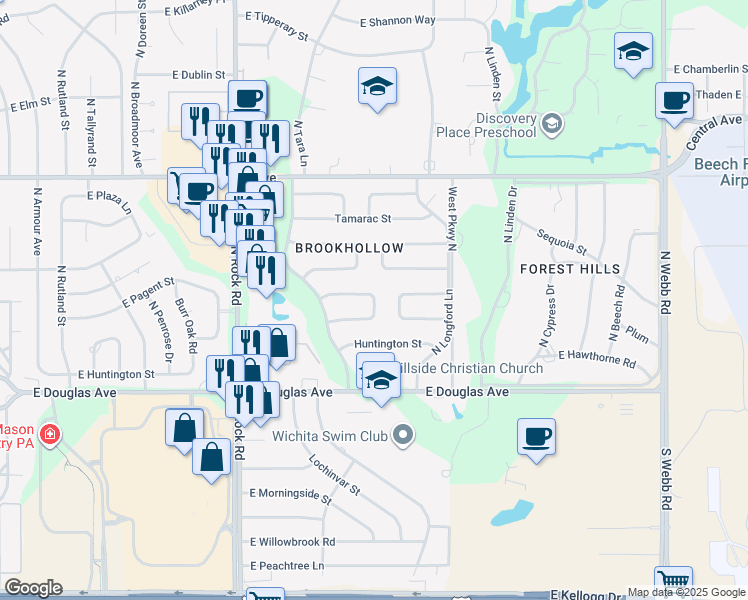Open the coffee cup marker south of E Douglas Ave
This screenshot has height=600, width=748.
pos(536,440)
